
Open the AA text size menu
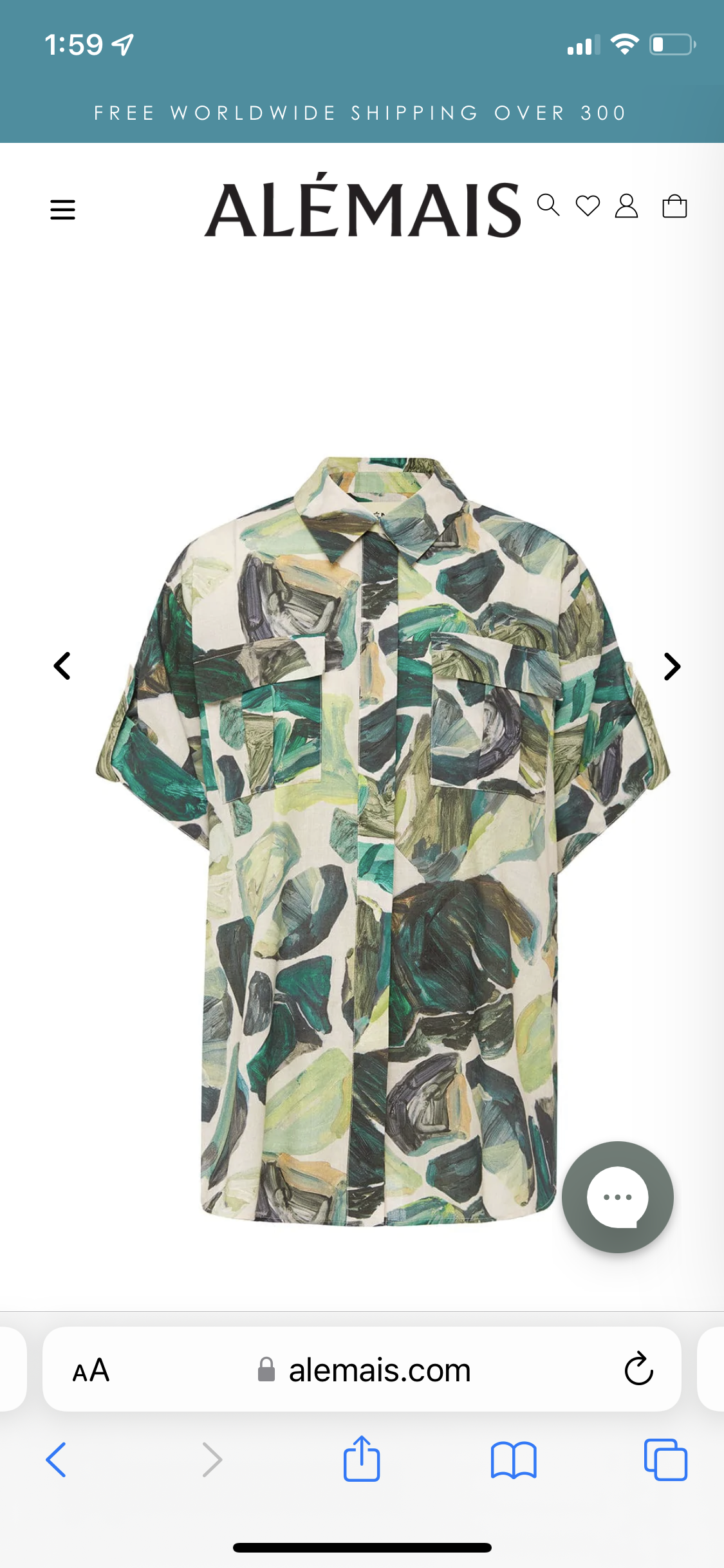pyautogui.click(x=92, y=1370)
